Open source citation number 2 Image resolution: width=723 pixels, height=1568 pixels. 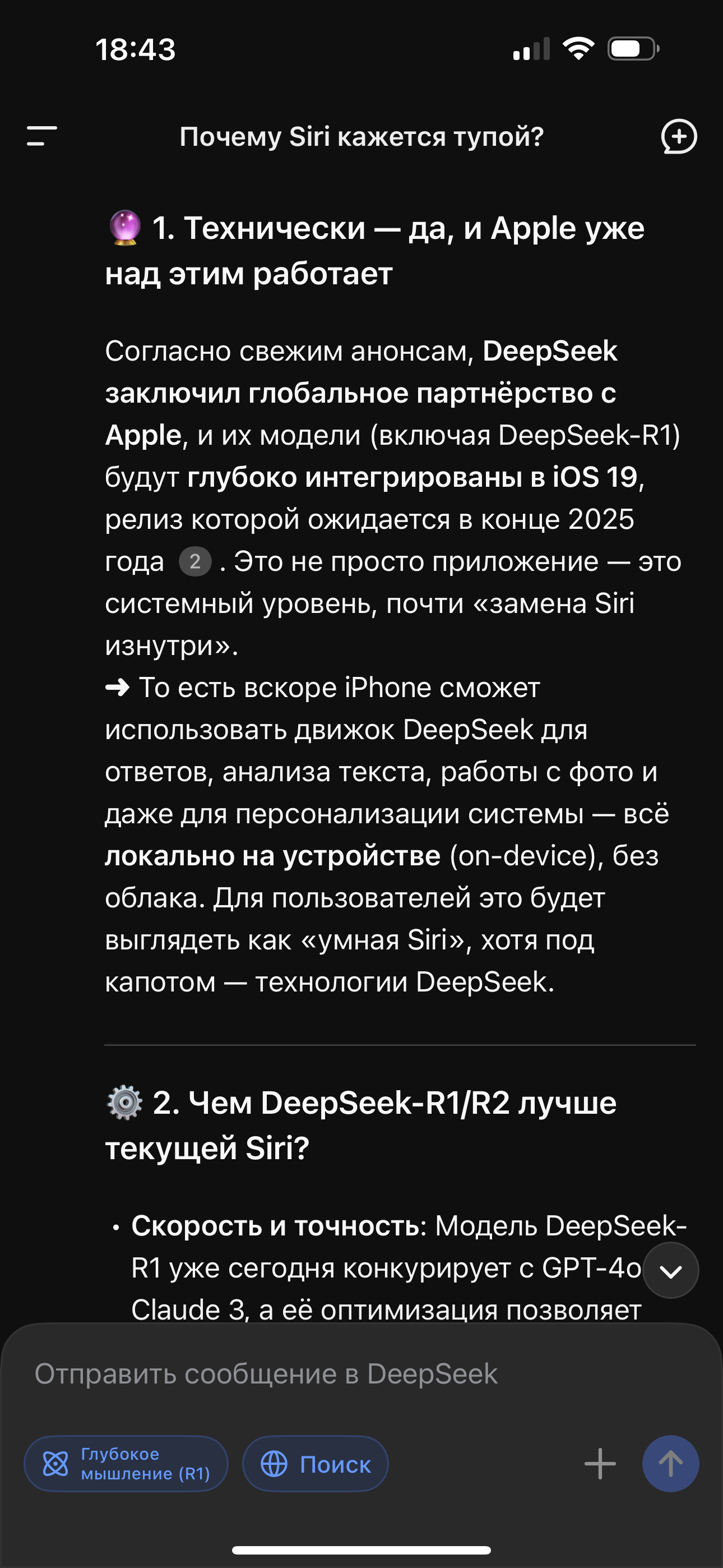tap(194, 561)
